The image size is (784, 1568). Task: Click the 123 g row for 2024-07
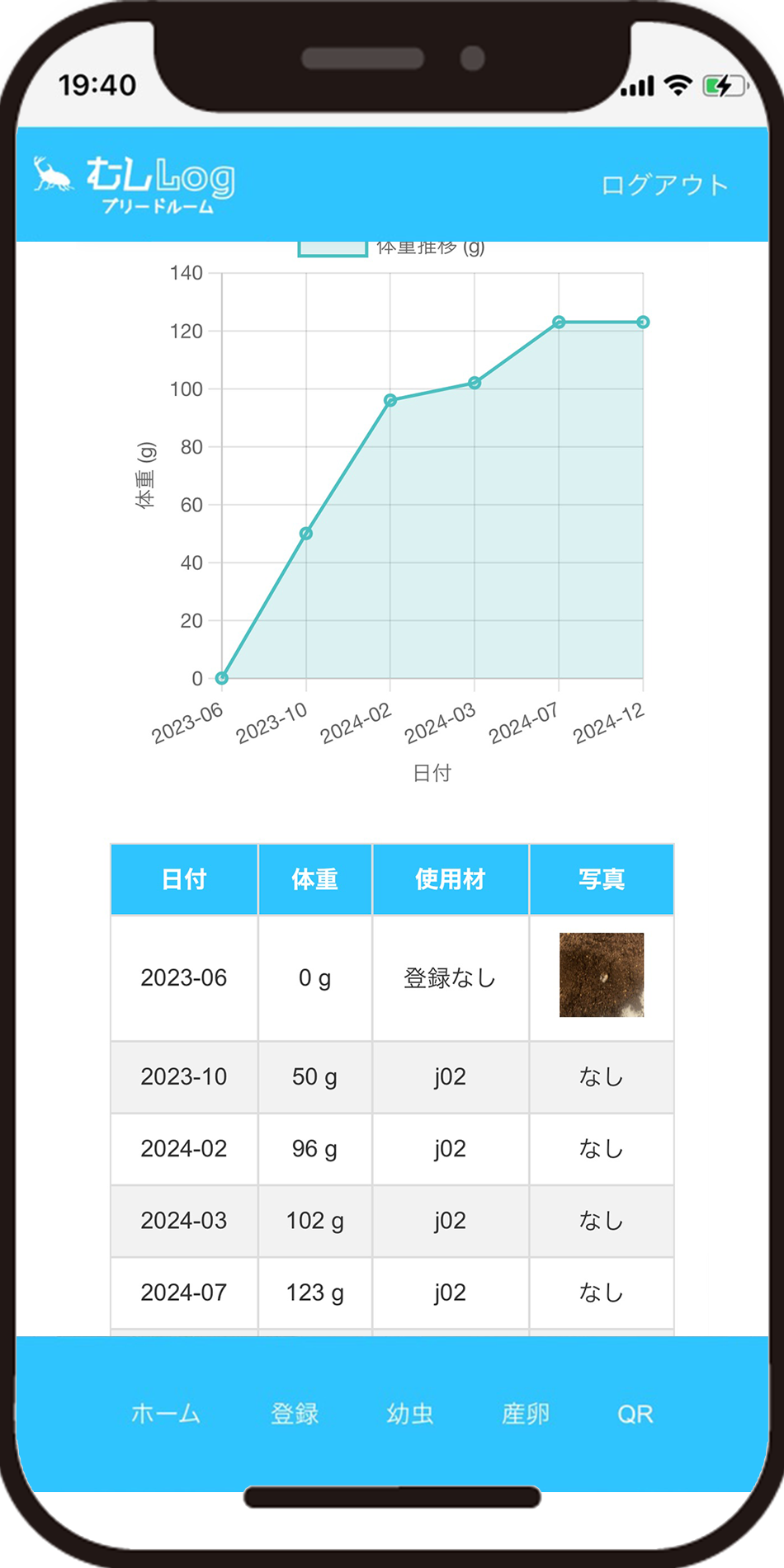click(x=314, y=1293)
